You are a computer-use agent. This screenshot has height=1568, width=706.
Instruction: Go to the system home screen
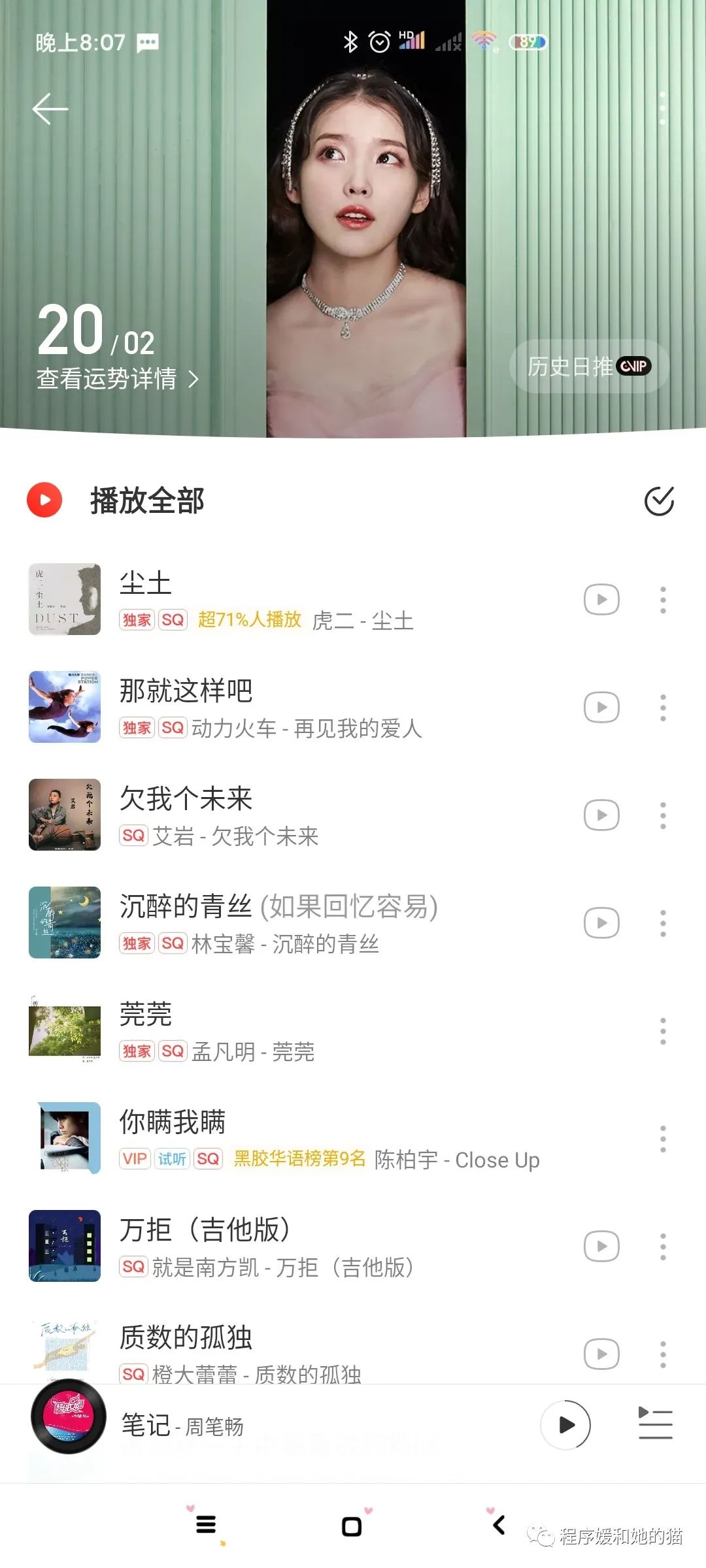pyautogui.click(x=352, y=1526)
